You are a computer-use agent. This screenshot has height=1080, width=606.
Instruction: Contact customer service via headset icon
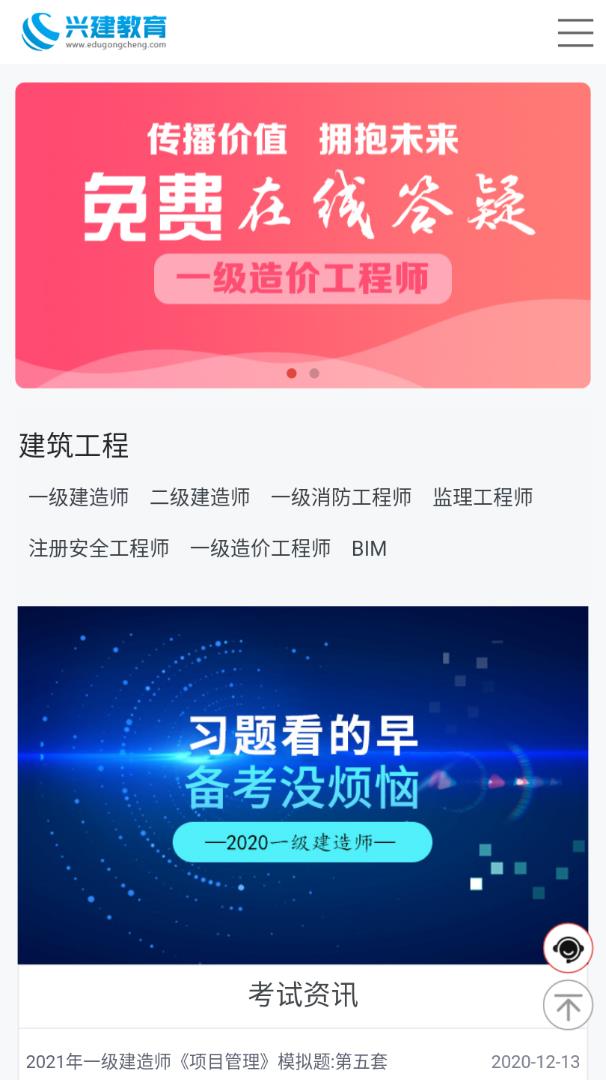[568, 948]
